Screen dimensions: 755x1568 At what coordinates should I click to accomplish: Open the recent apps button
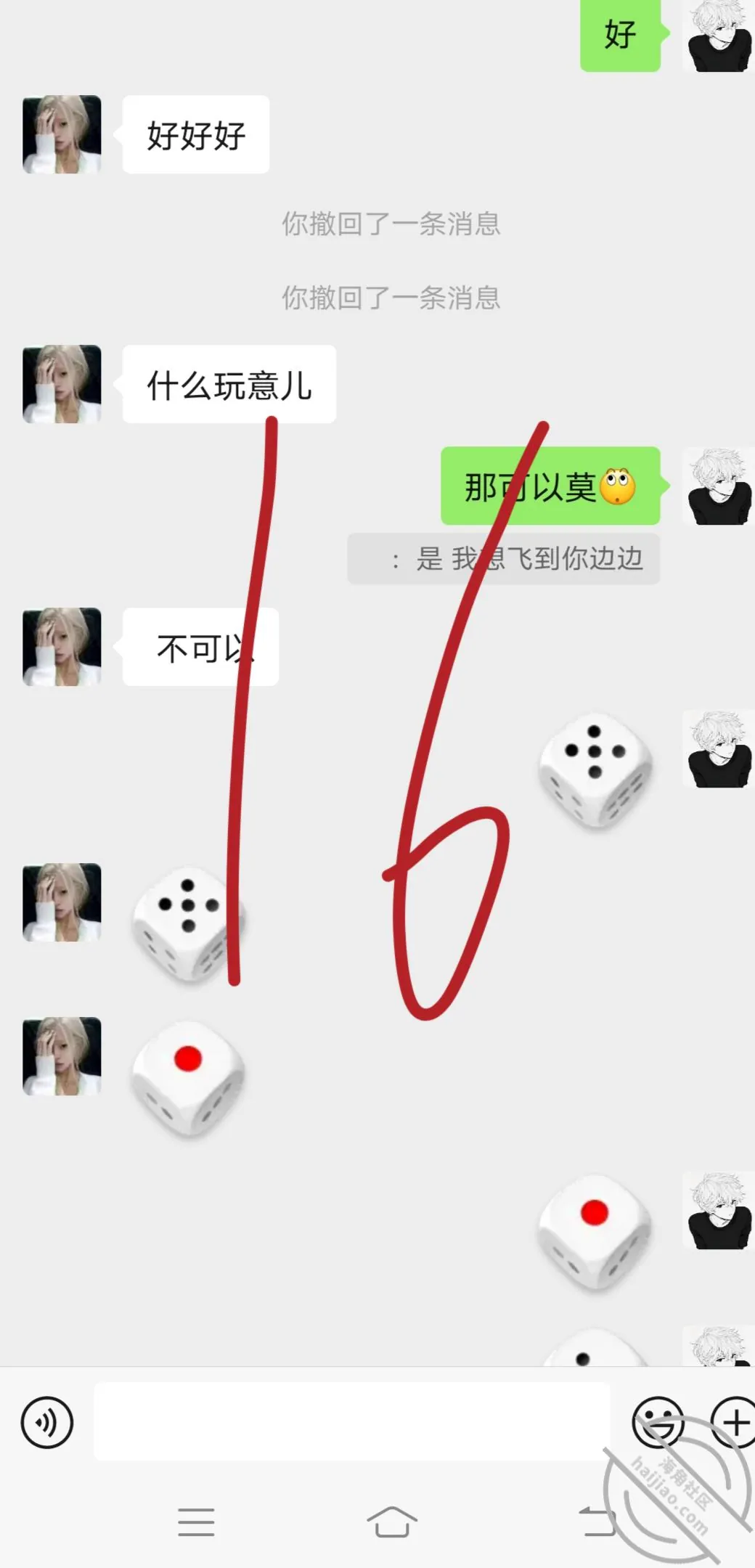196,1522
